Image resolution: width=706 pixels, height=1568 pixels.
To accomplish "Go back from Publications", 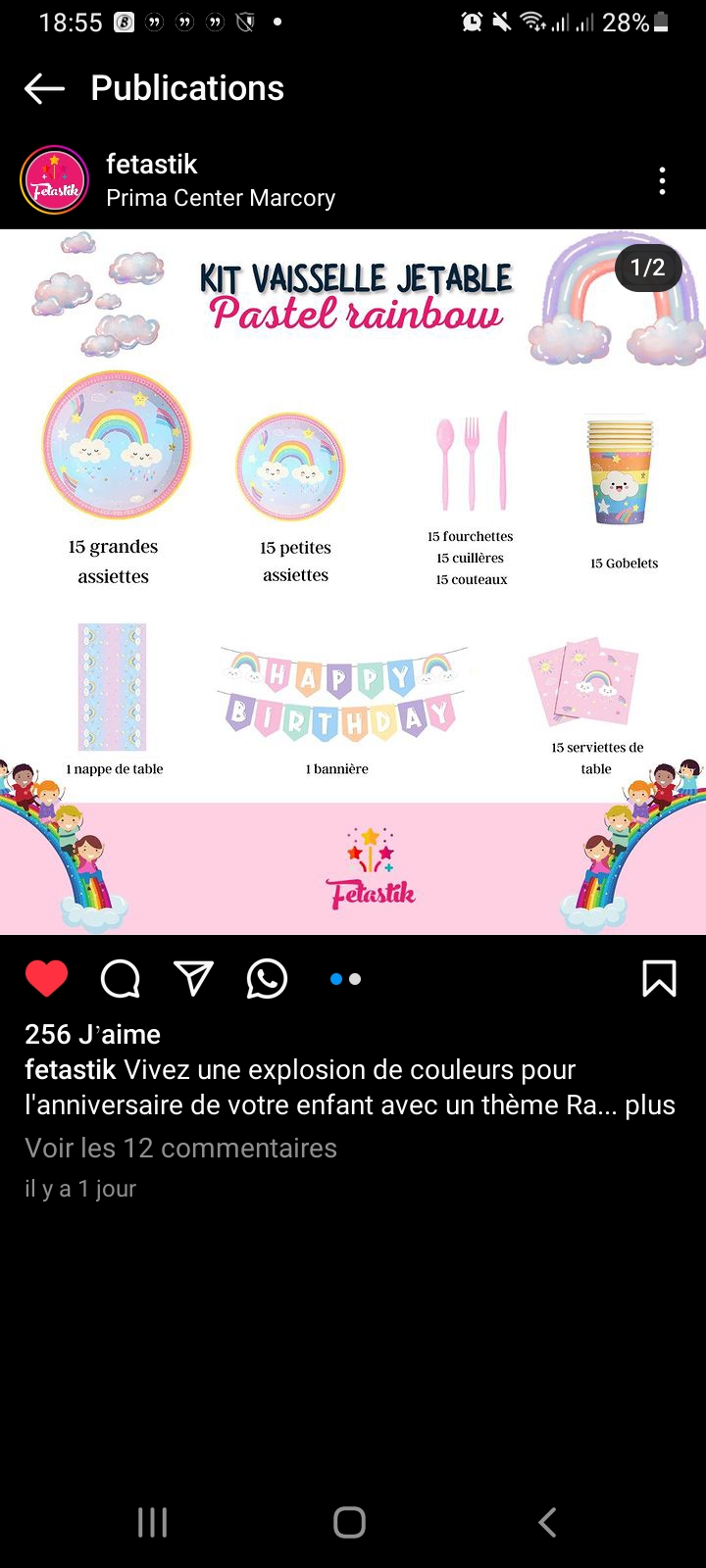I will [x=44, y=89].
